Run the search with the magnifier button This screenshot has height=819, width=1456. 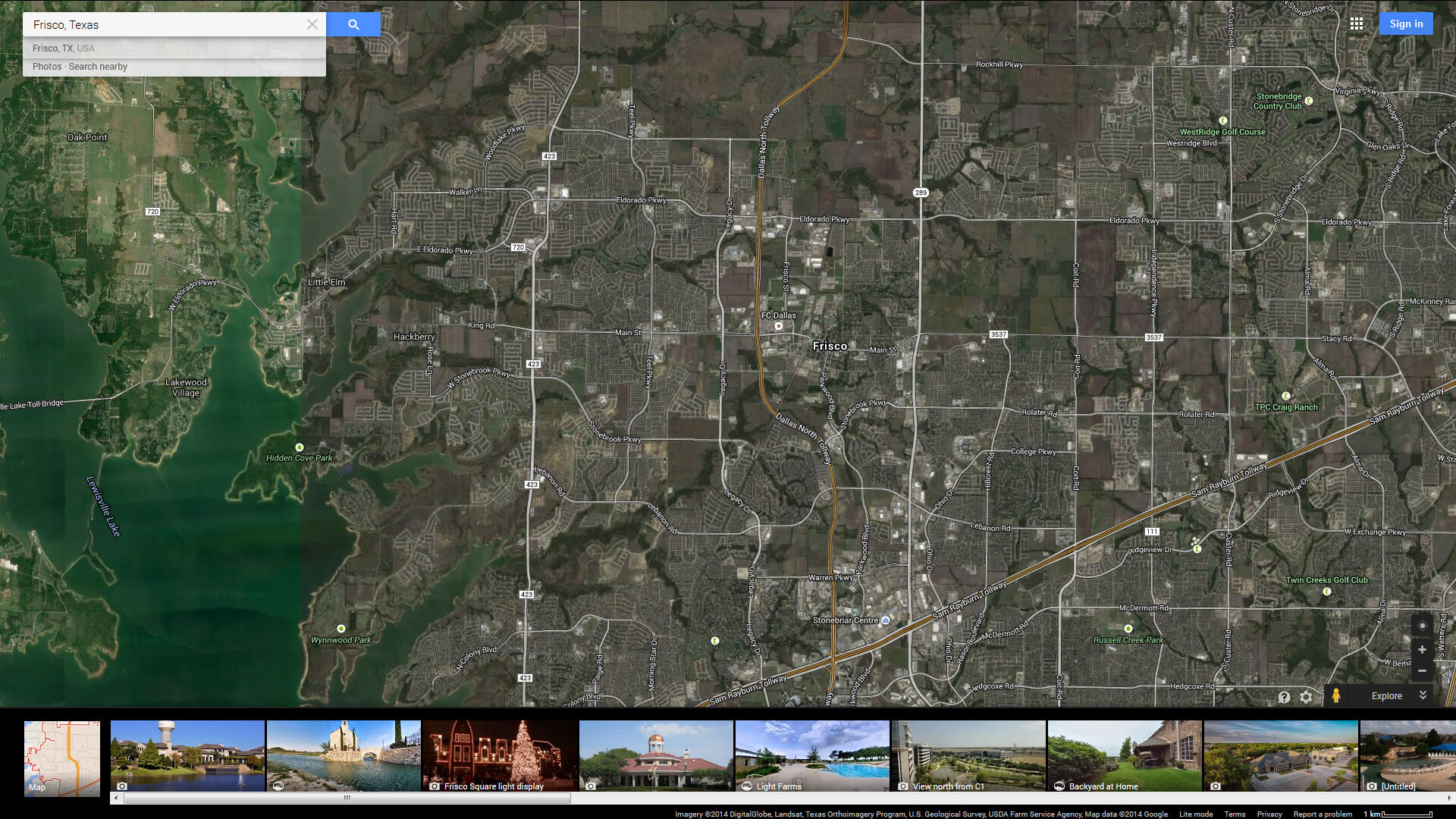pos(353,24)
